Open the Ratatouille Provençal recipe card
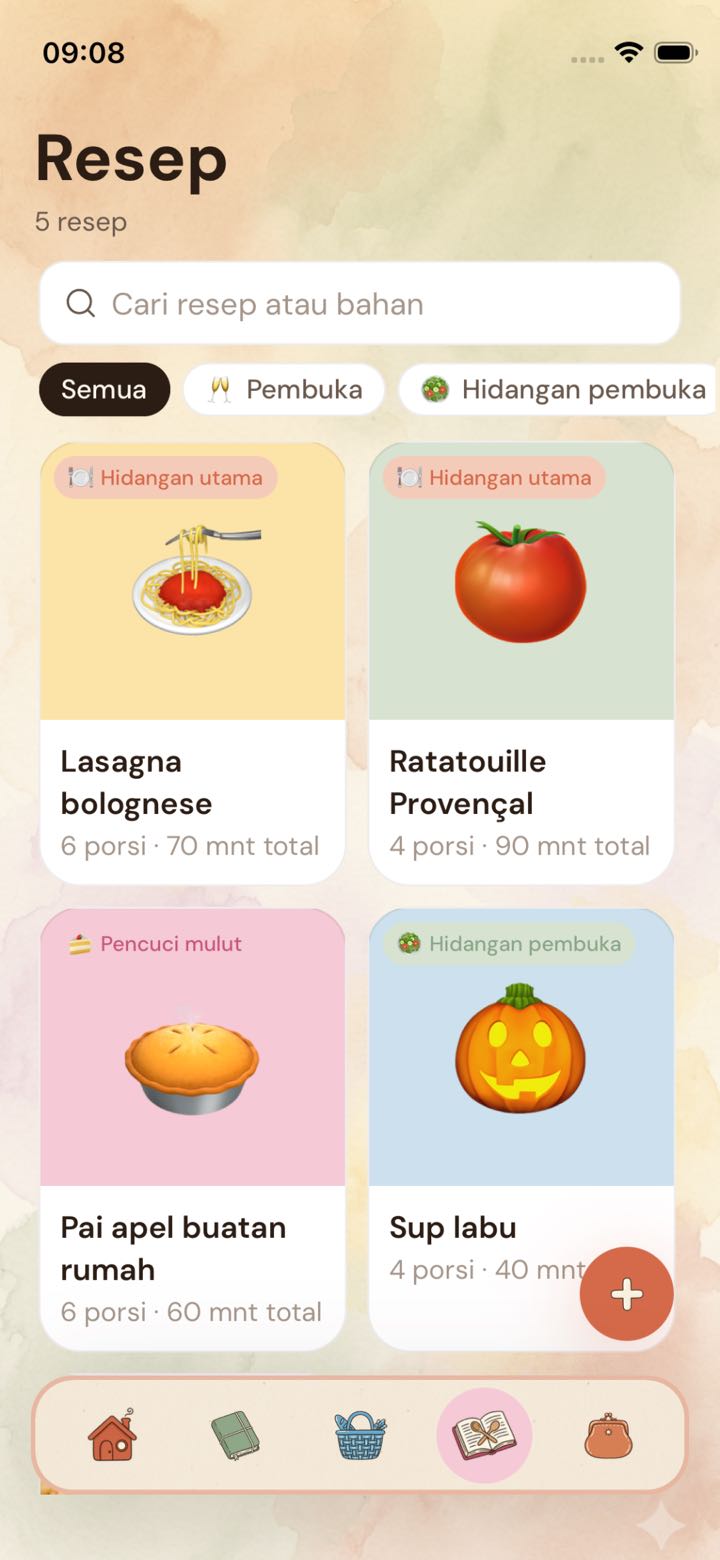 (521, 664)
